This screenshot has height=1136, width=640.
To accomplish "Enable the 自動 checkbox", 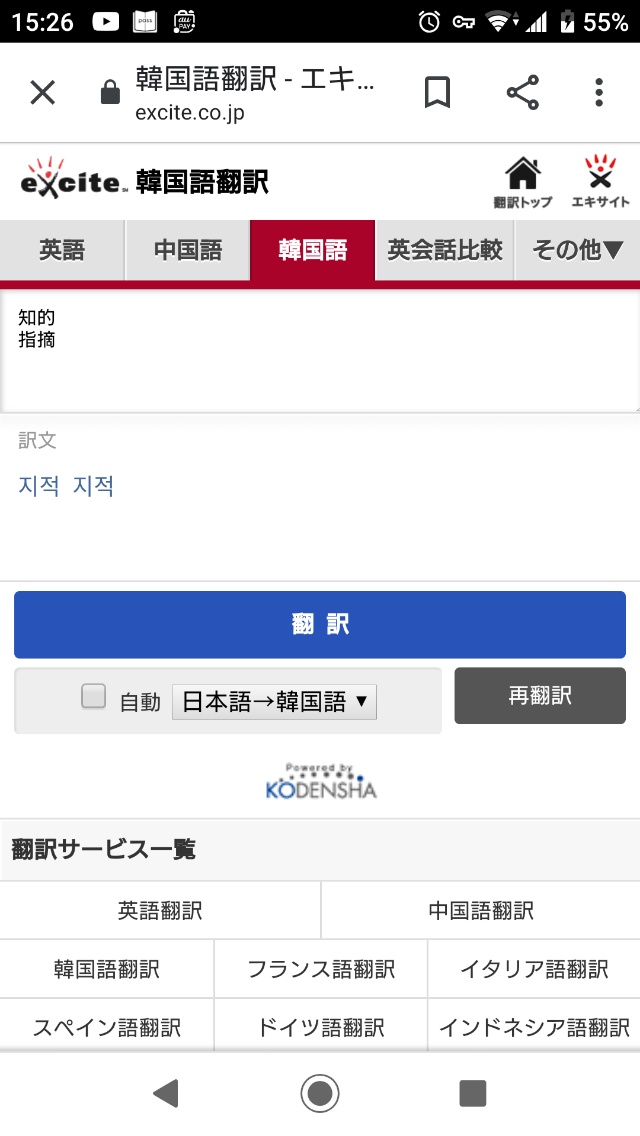I will [94, 697].
